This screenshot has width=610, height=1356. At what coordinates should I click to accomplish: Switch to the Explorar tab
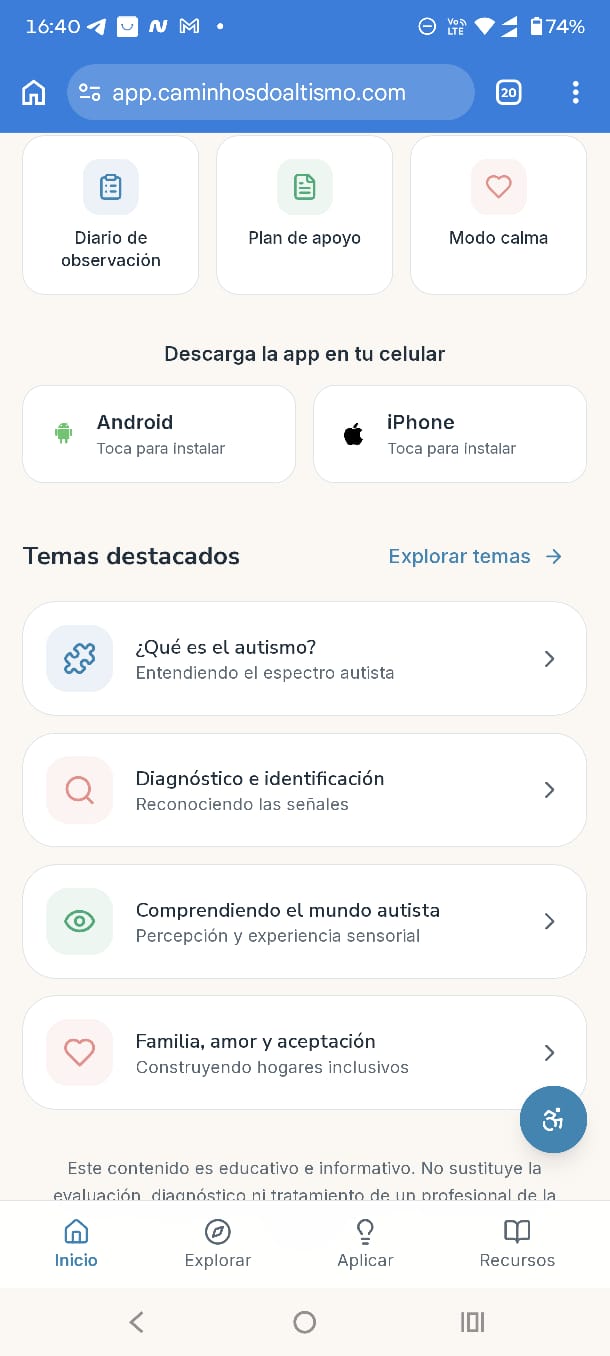[x=218, y=1244]
